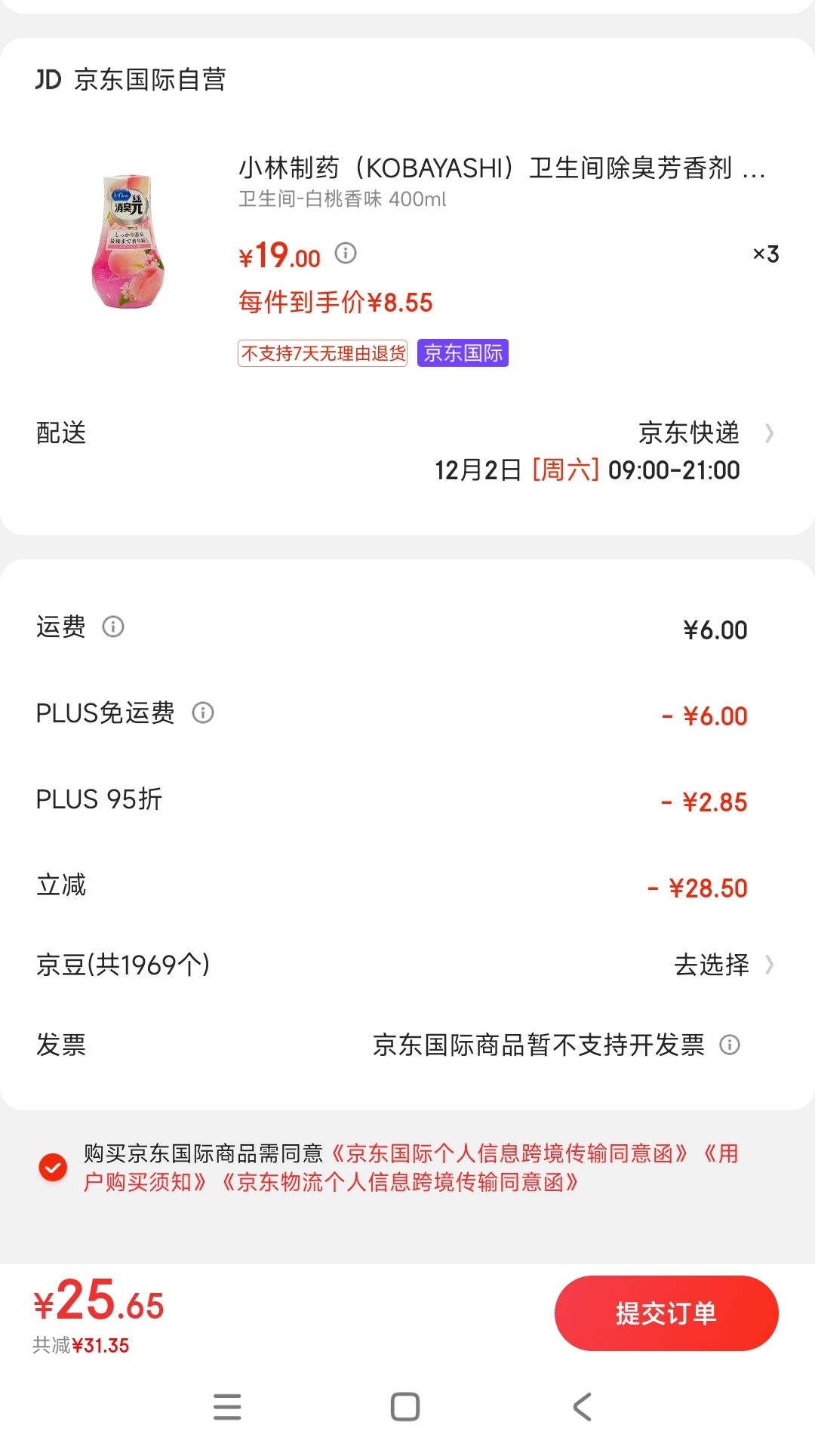Tap the info icon beside PLUS免运费
The width and height of the screenshot is (815, 1456).
coord(203,713)
